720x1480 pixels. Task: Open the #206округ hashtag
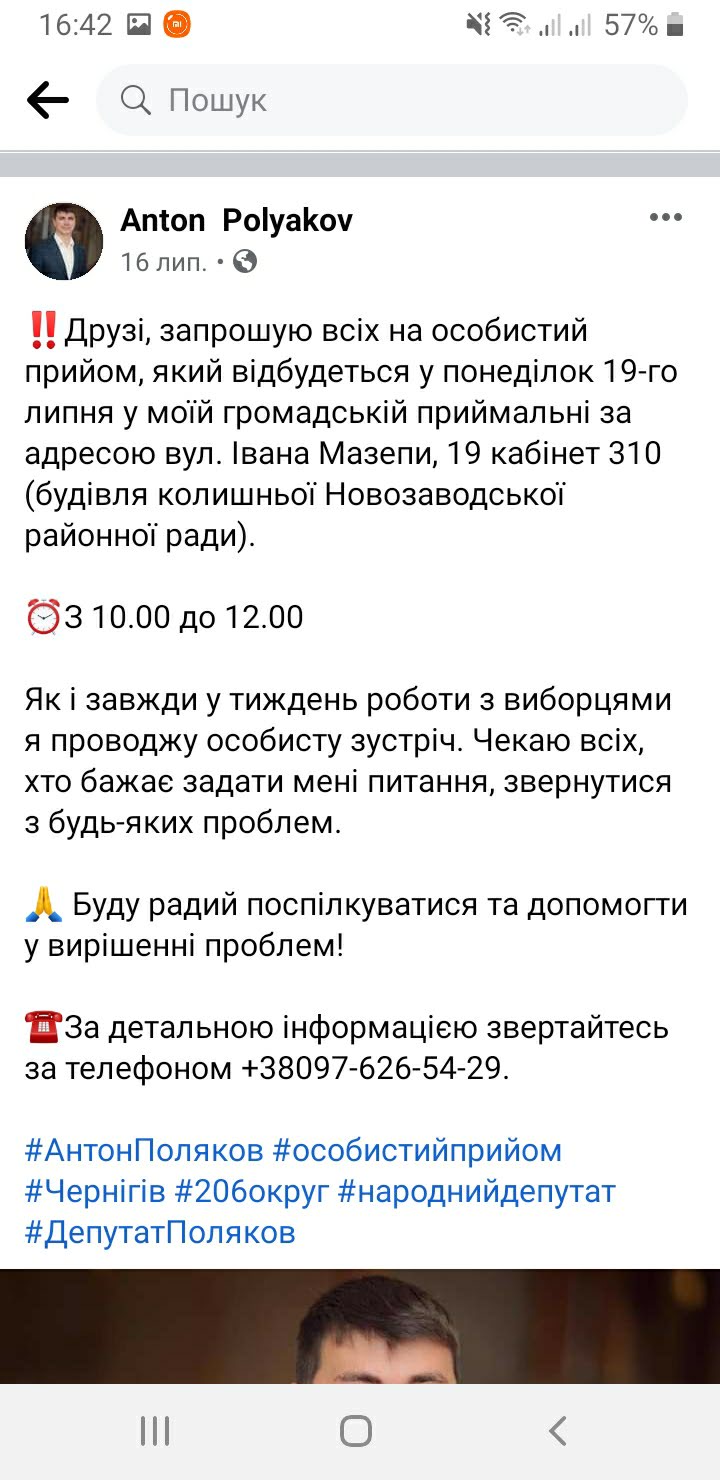click(x=251, y=1191)
